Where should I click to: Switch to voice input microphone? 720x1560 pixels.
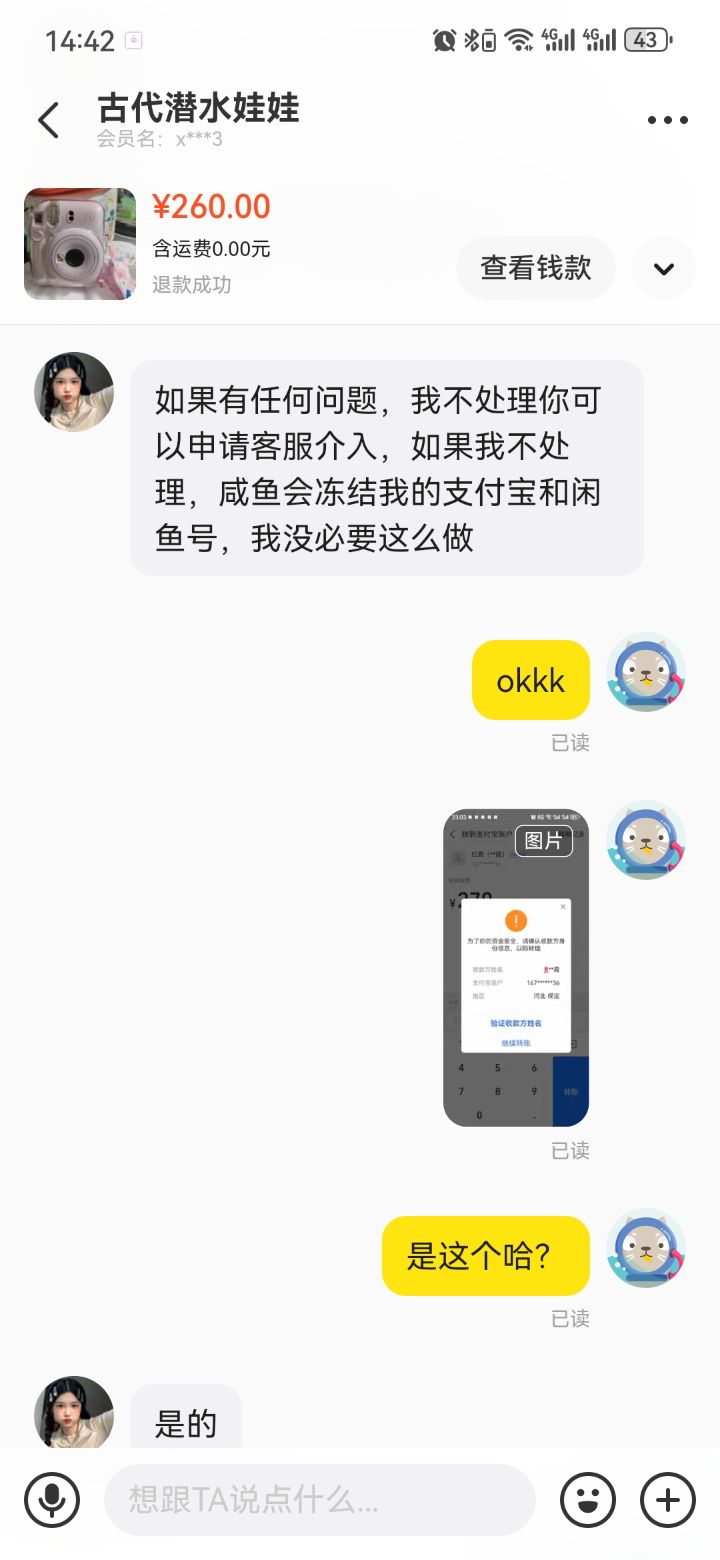(x=52, y=1499)
